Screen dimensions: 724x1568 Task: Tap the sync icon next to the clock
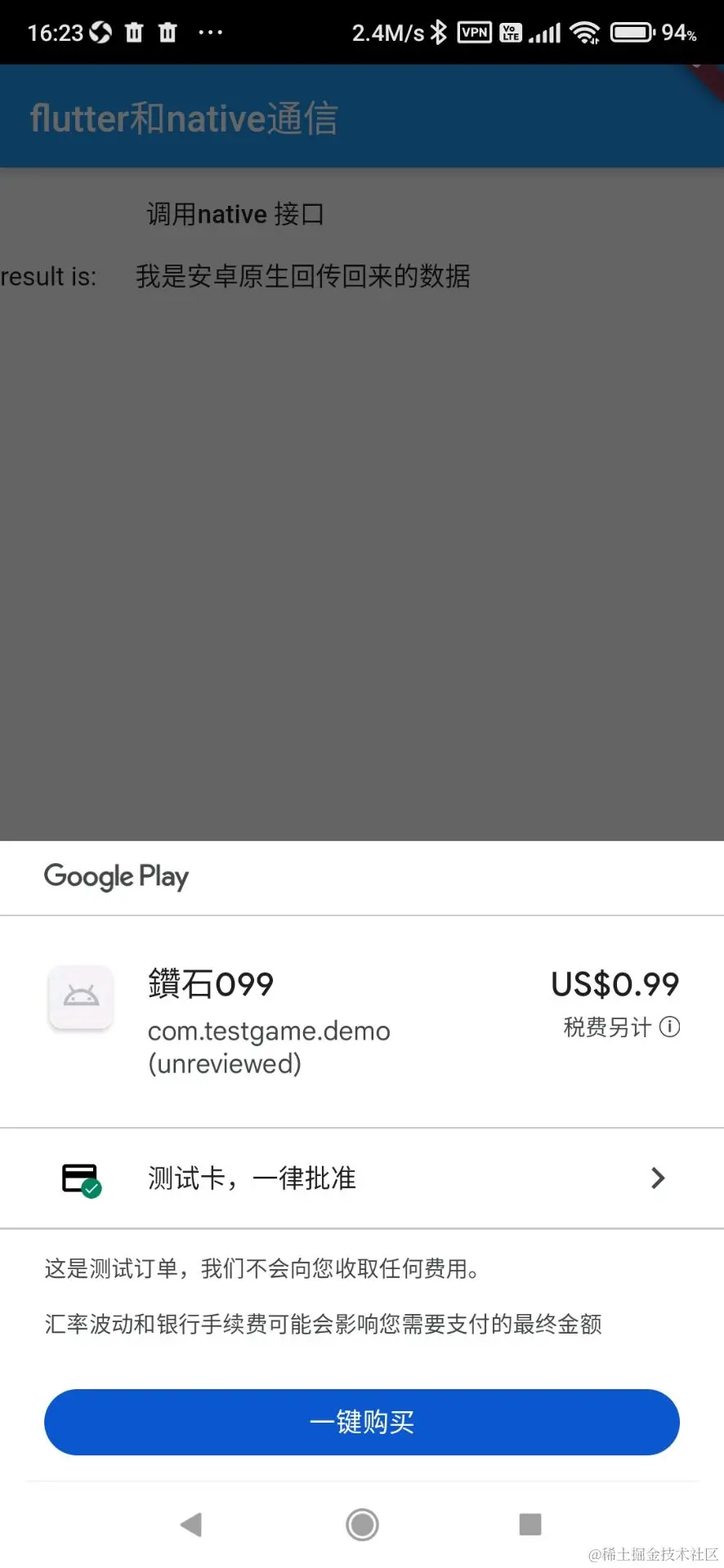coord(100,32)
